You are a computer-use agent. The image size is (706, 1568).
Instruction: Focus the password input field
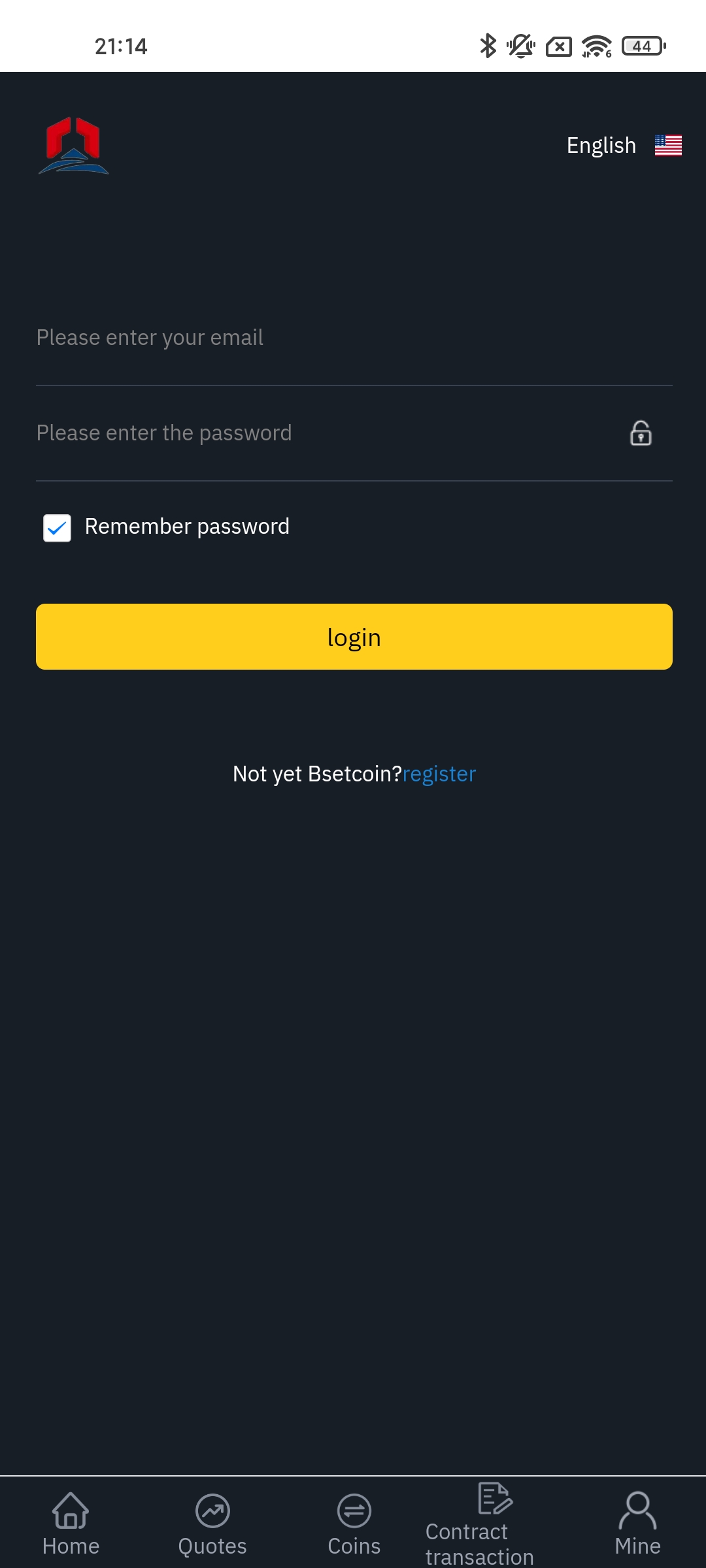pyautogui.click(x=314, y=433)
